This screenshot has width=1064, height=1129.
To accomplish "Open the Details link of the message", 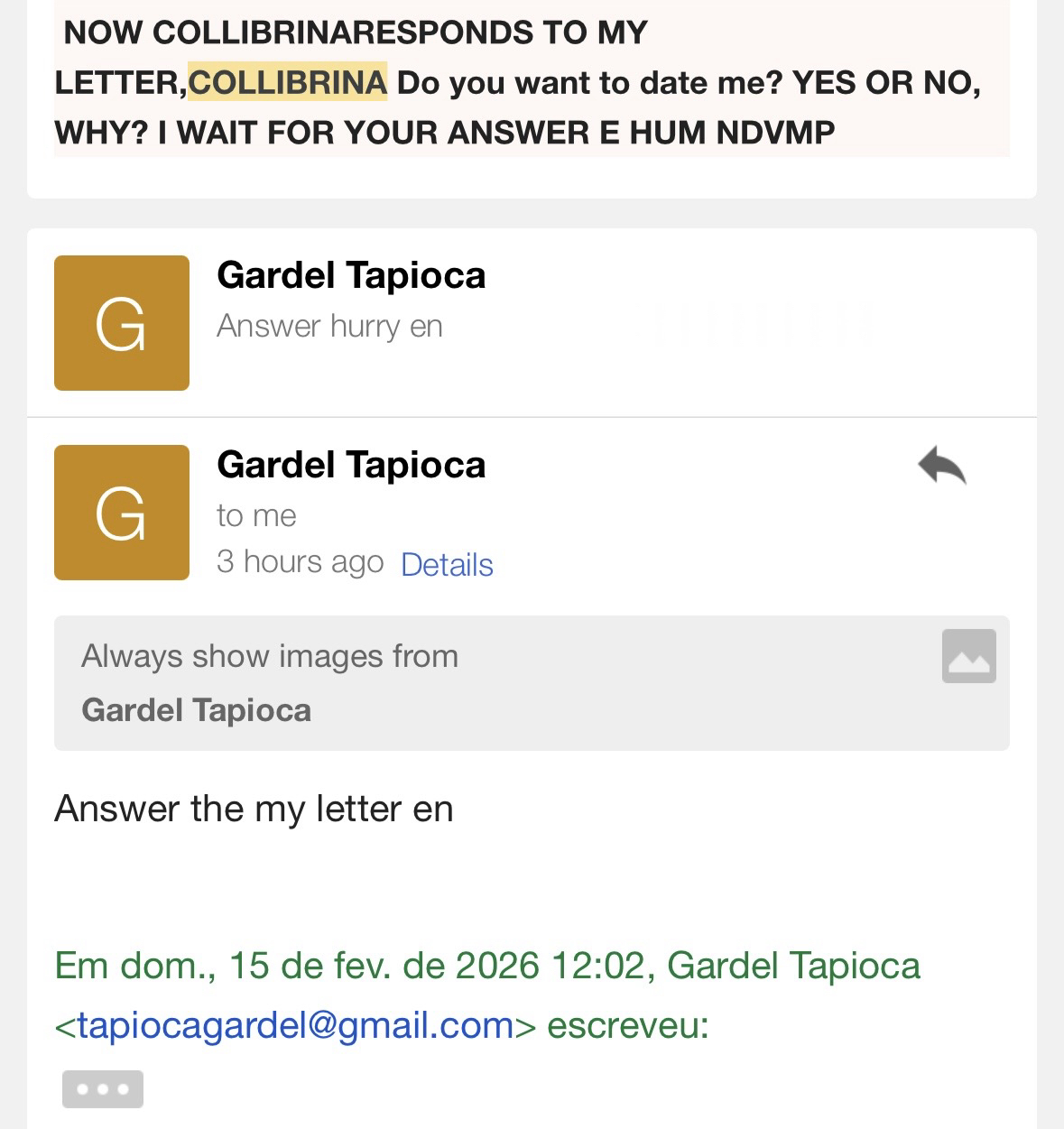I will (x=447, y=565).
